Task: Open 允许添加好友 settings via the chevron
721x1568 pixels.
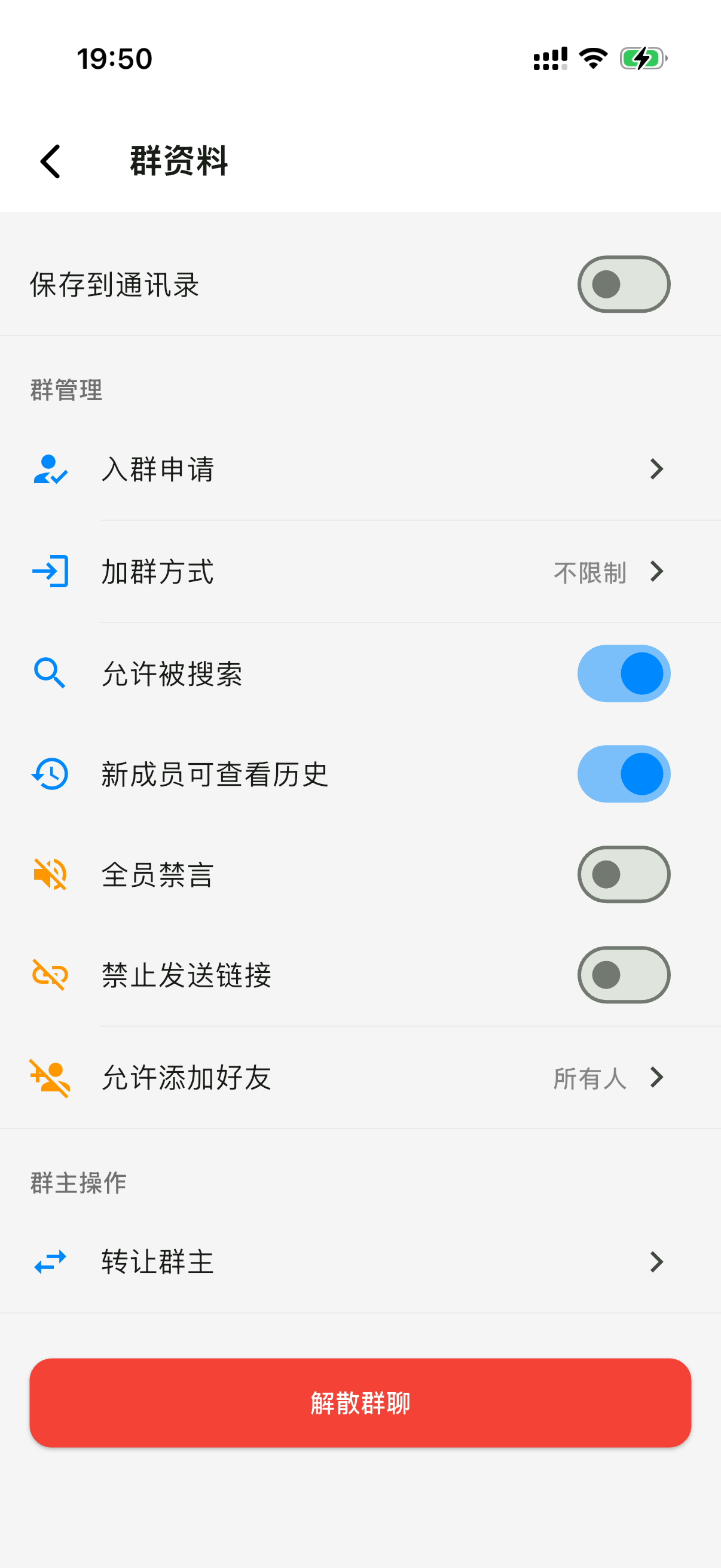Action: [x=656, y=1078]
